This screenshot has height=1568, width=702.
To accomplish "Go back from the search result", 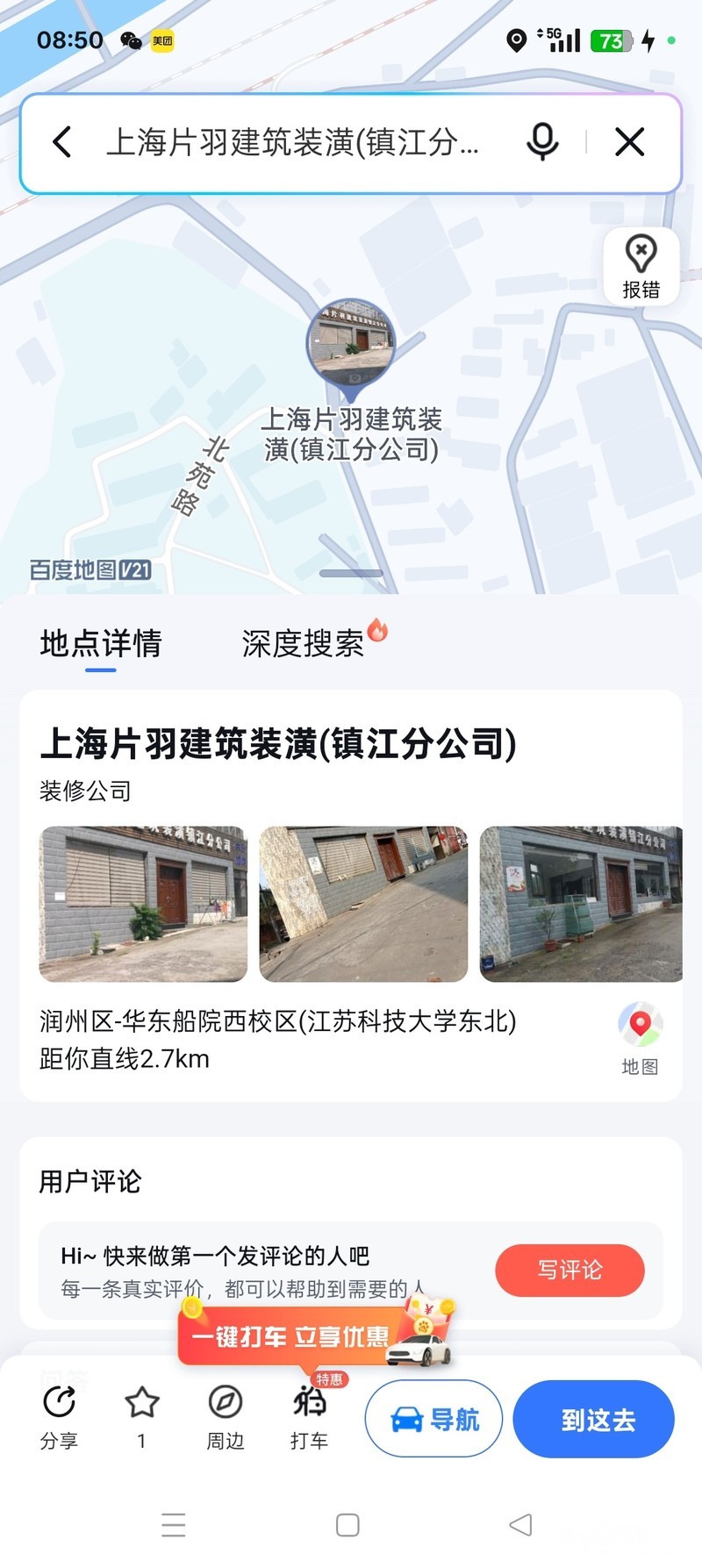I will [x=62, y=142].
